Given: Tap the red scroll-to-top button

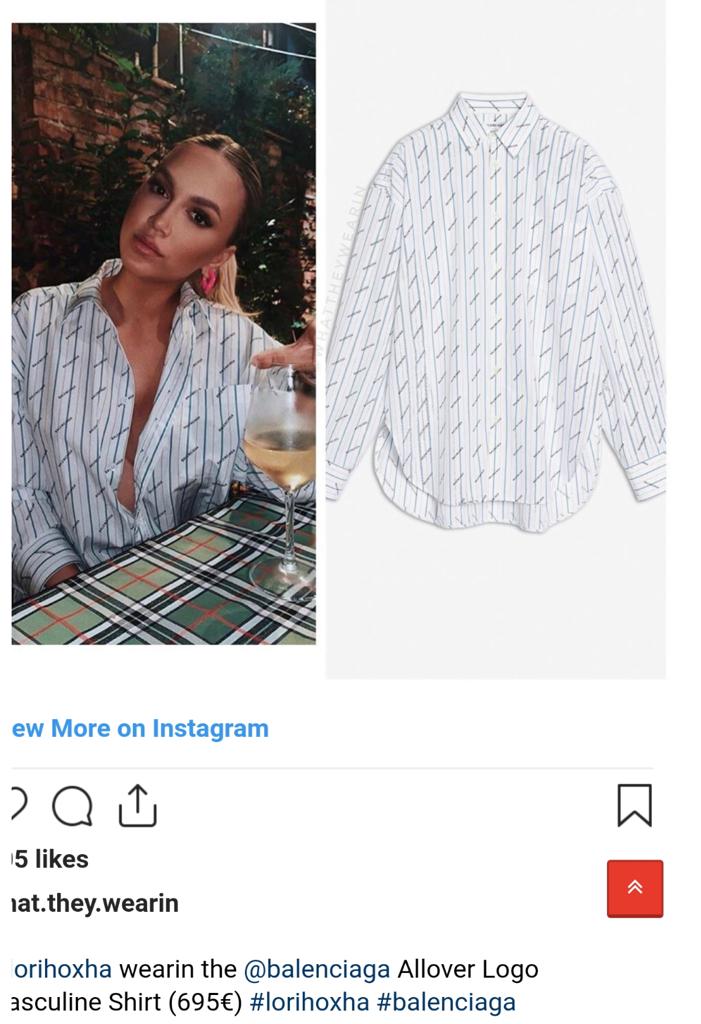Looking at the screenshot, I should (635, 888).
